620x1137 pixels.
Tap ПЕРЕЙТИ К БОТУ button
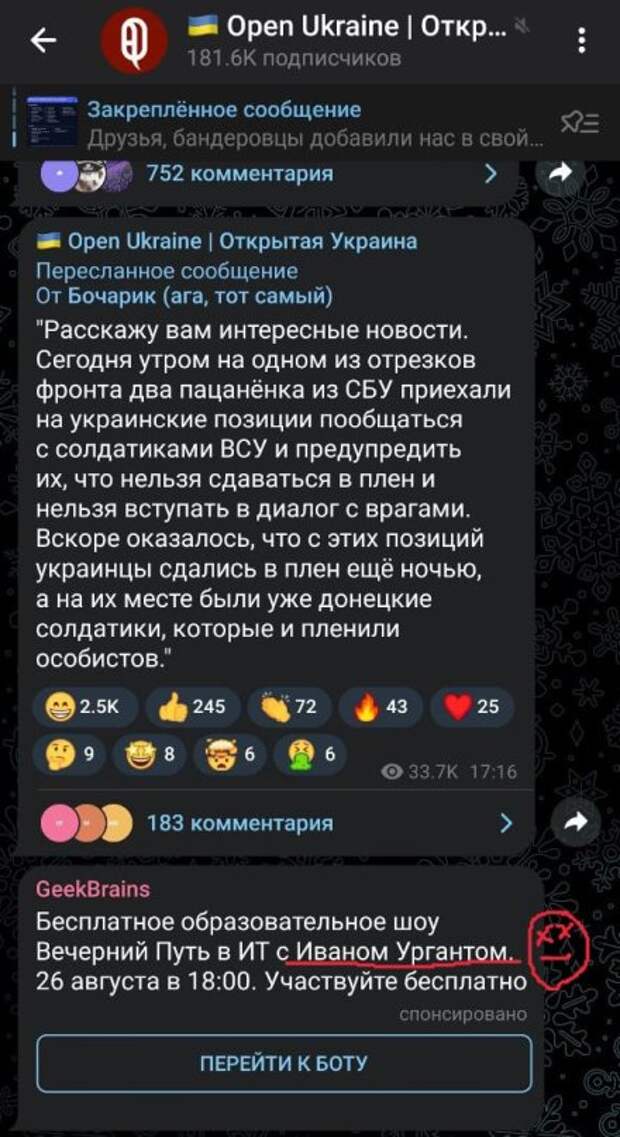(284, 1063)
